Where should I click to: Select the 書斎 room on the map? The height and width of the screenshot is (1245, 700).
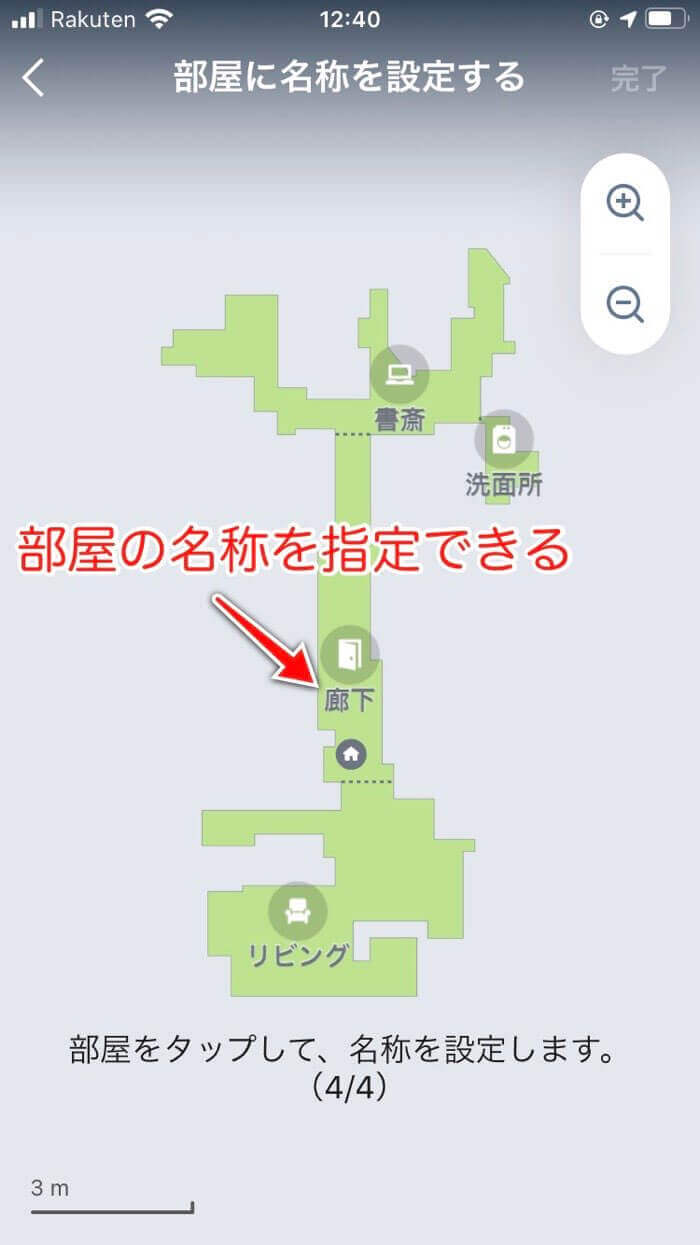(400, 375)
